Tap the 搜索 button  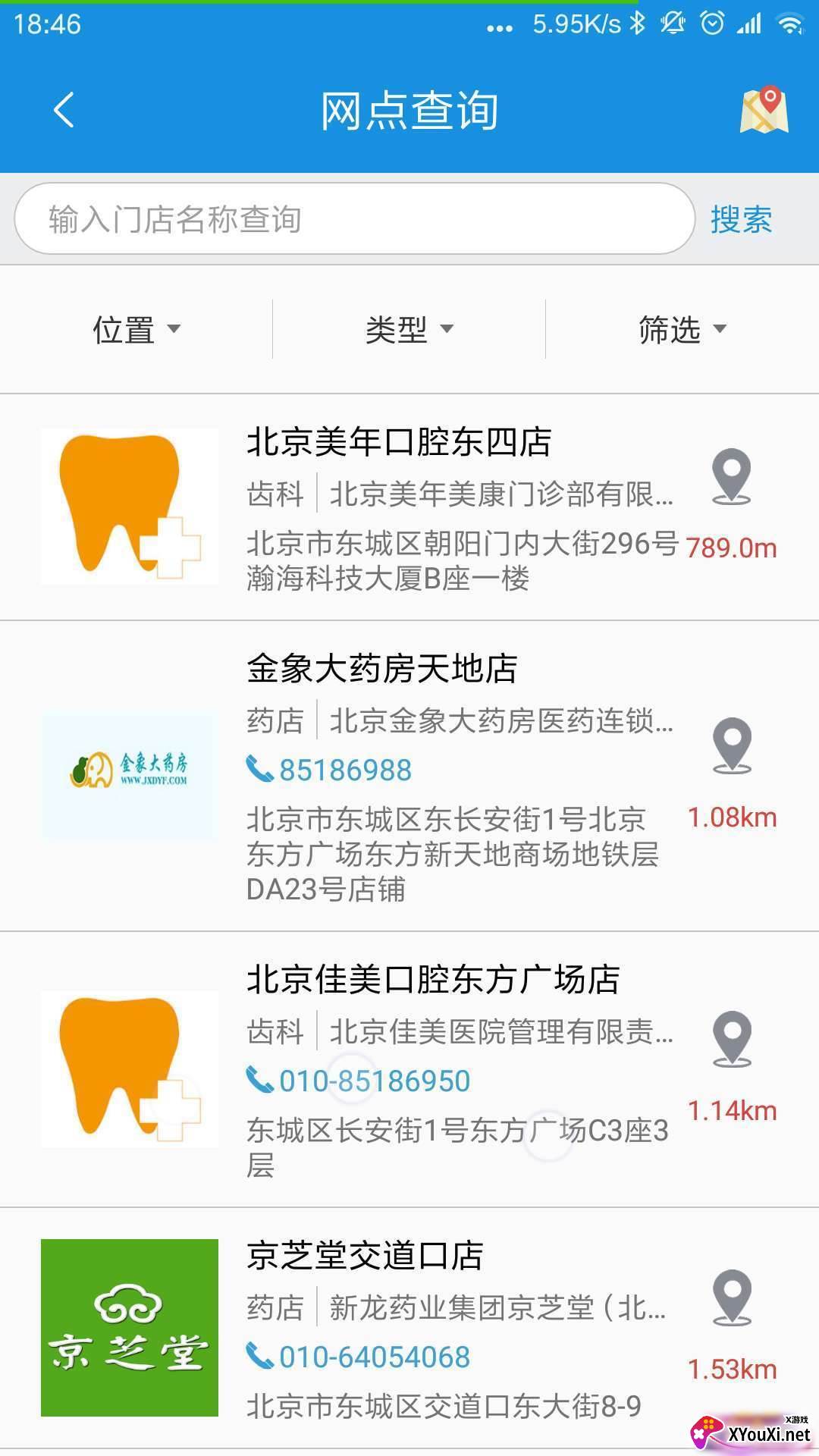(741, 220)
